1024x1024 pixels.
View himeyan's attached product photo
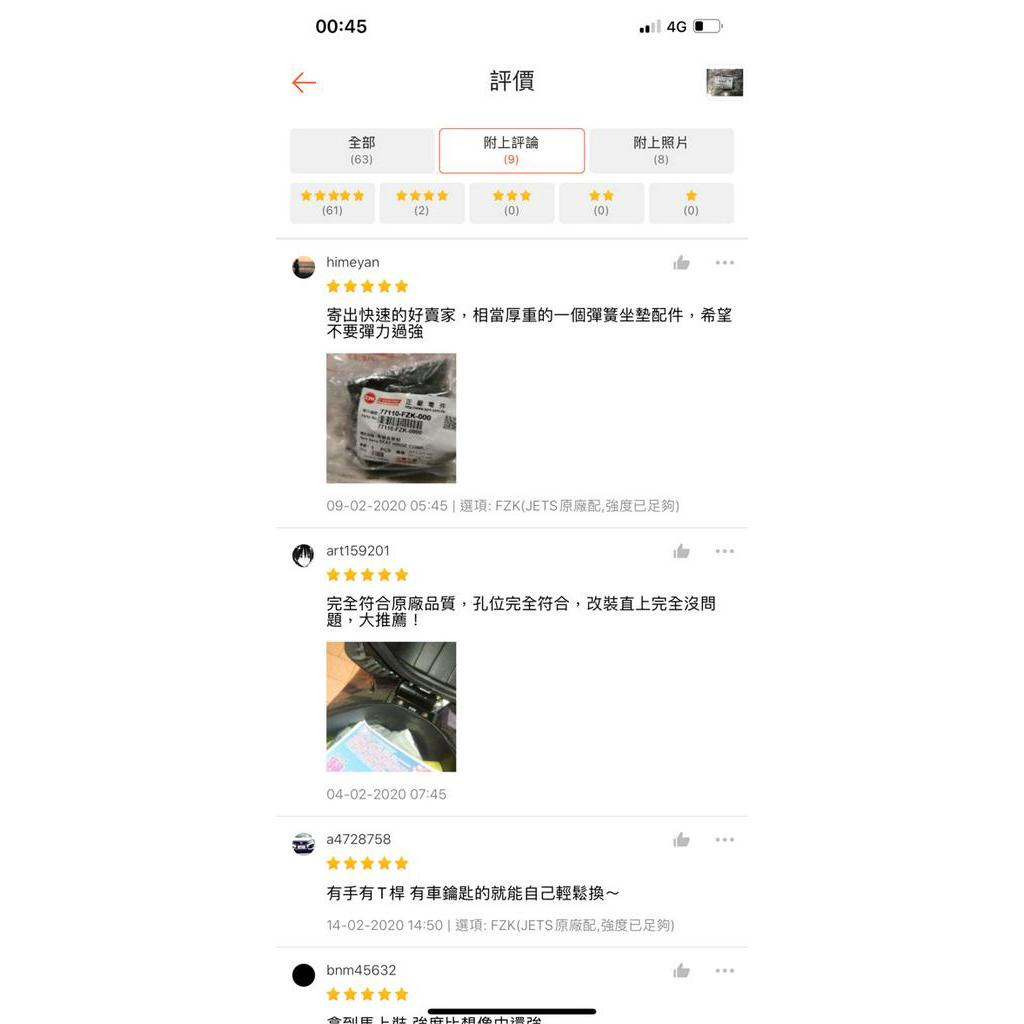tap(391, 418)
